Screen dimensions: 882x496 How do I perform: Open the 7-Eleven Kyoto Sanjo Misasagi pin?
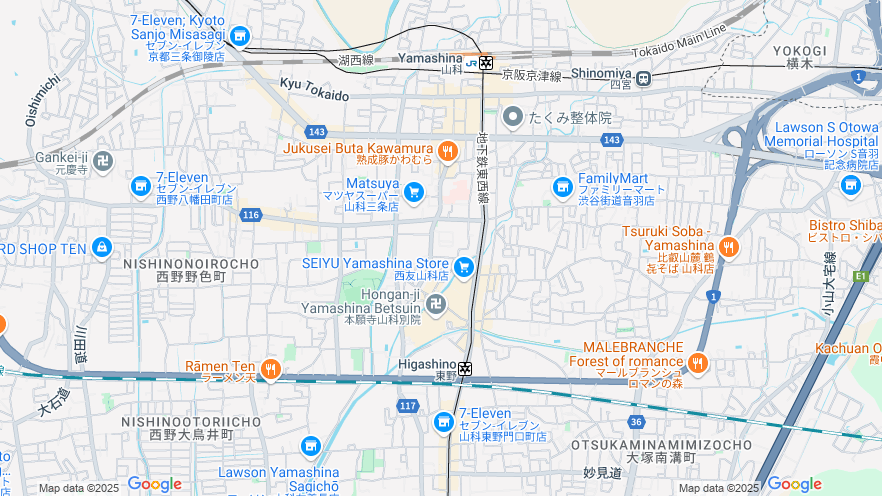pos(238,37)
